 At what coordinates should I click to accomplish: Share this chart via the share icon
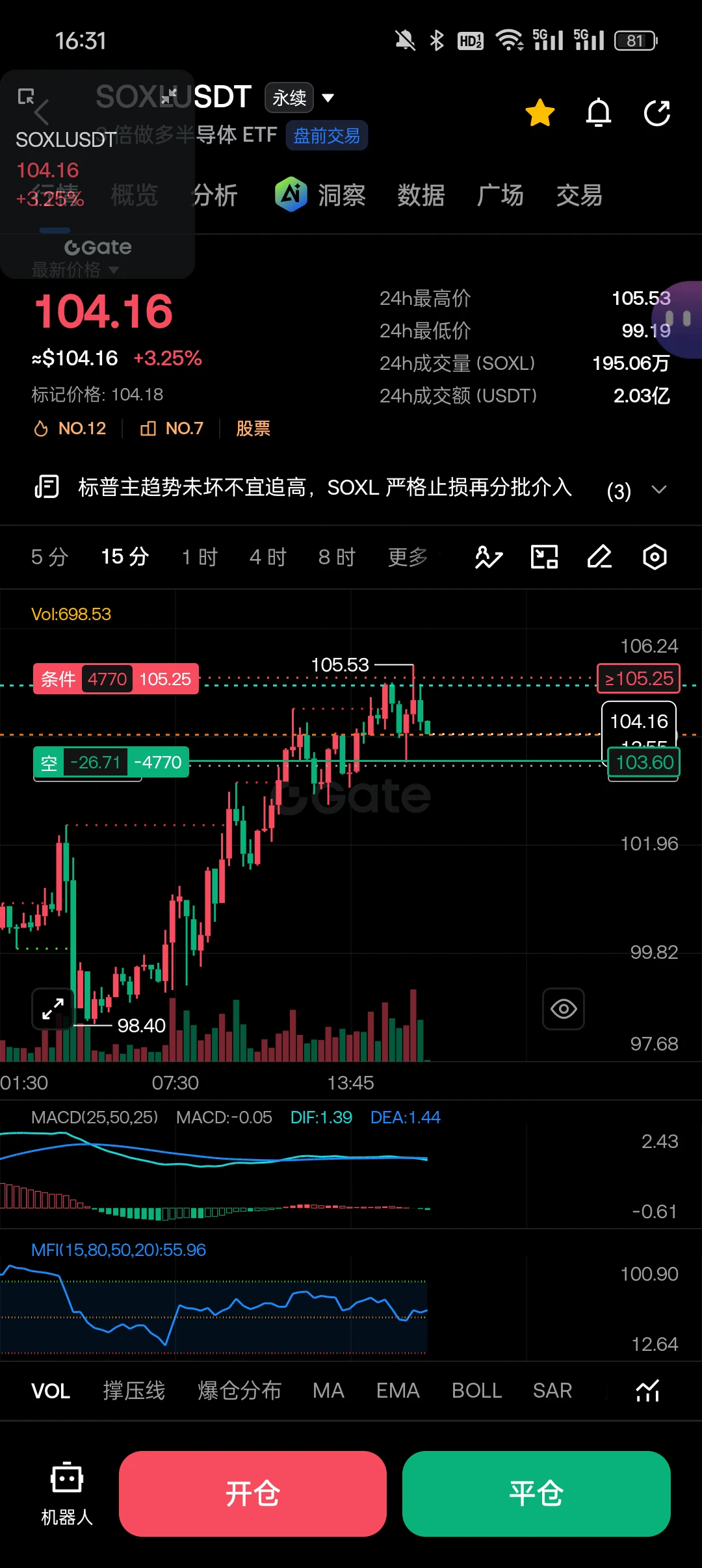pos(657,113)
